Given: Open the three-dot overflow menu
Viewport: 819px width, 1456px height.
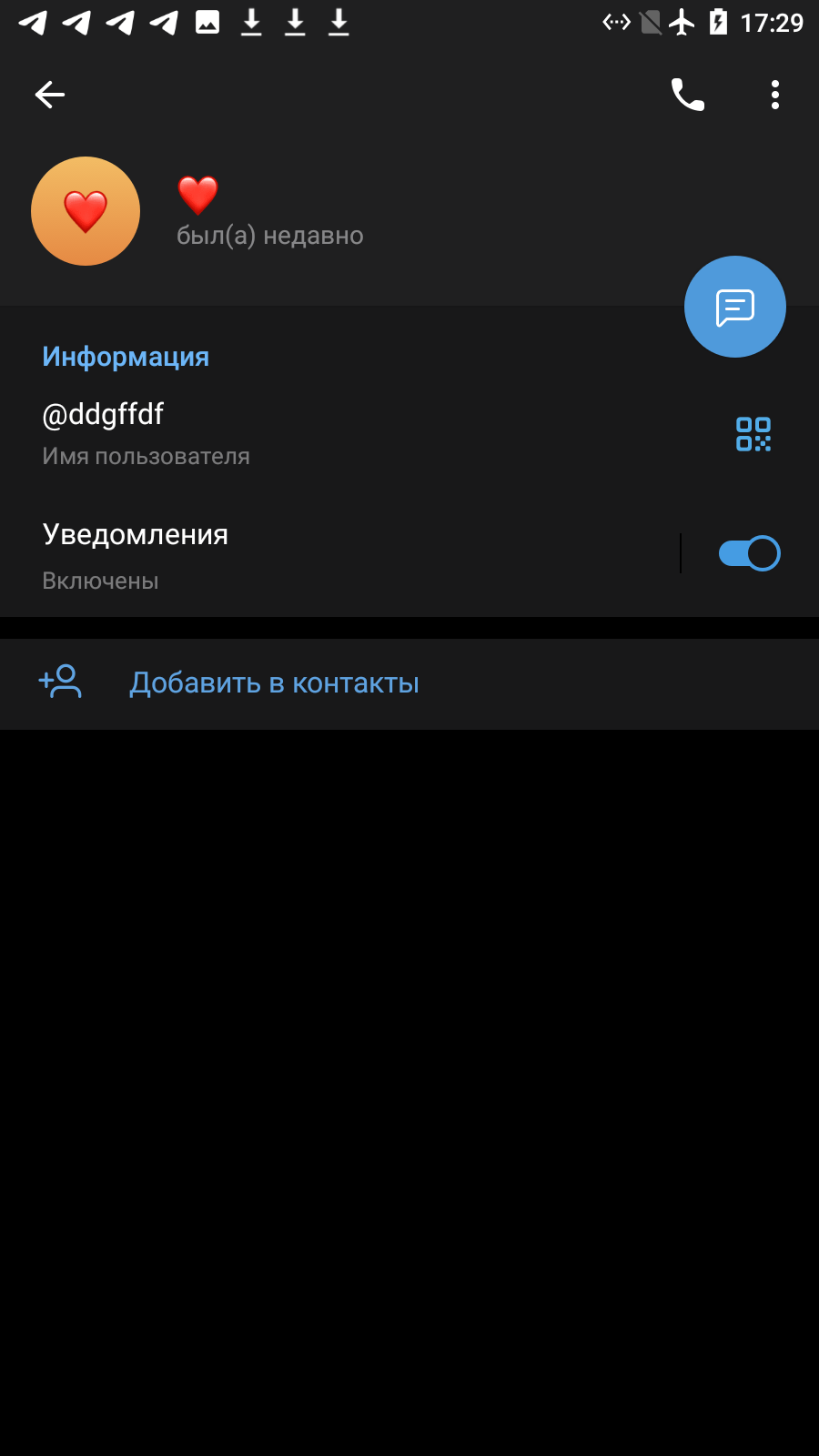Looking at the screenshot, I should 775,95.
